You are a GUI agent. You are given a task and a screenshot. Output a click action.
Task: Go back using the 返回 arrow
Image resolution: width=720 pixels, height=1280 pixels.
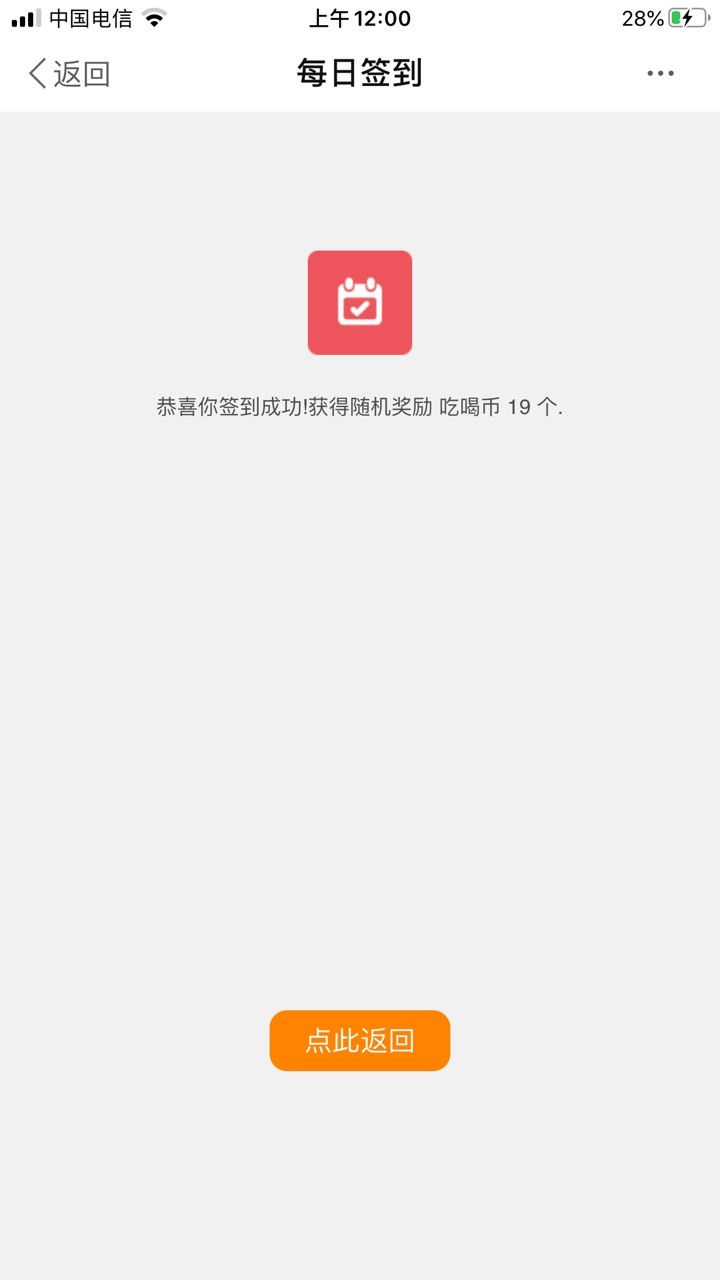(68, 73)
